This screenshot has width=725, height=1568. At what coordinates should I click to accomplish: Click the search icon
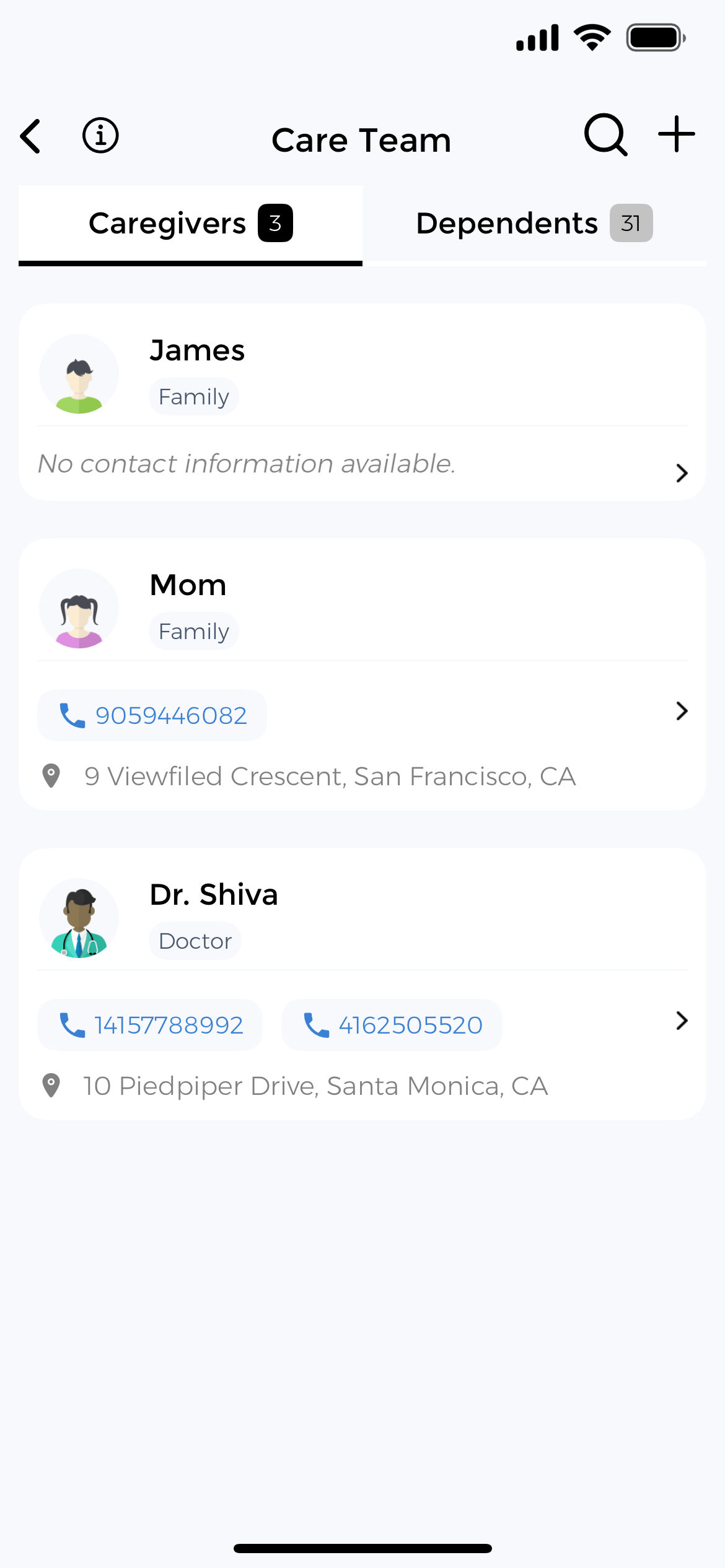(x=604, y=134)
